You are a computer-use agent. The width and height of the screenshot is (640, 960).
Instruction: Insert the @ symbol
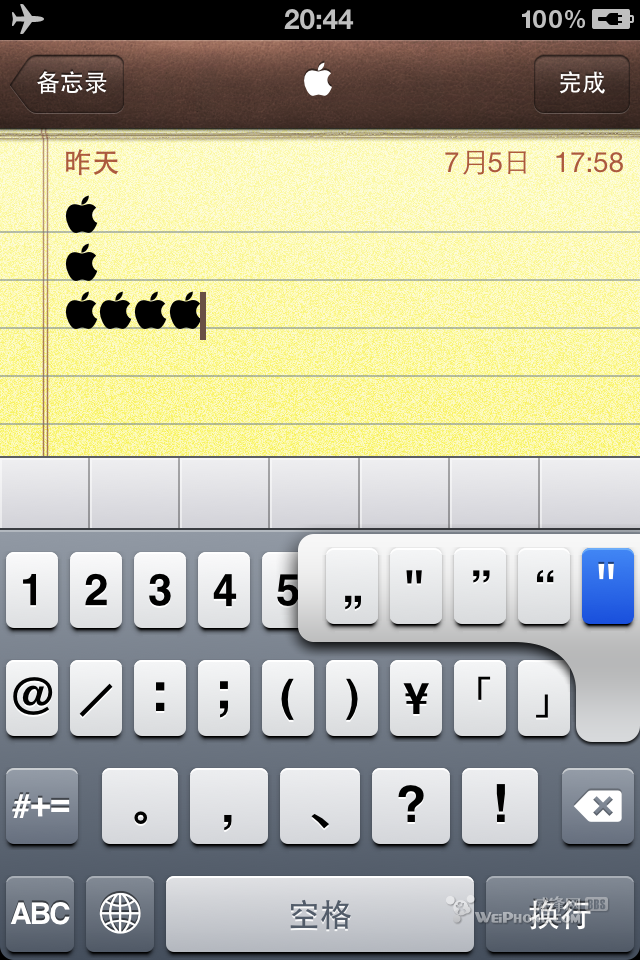(32, 698)
